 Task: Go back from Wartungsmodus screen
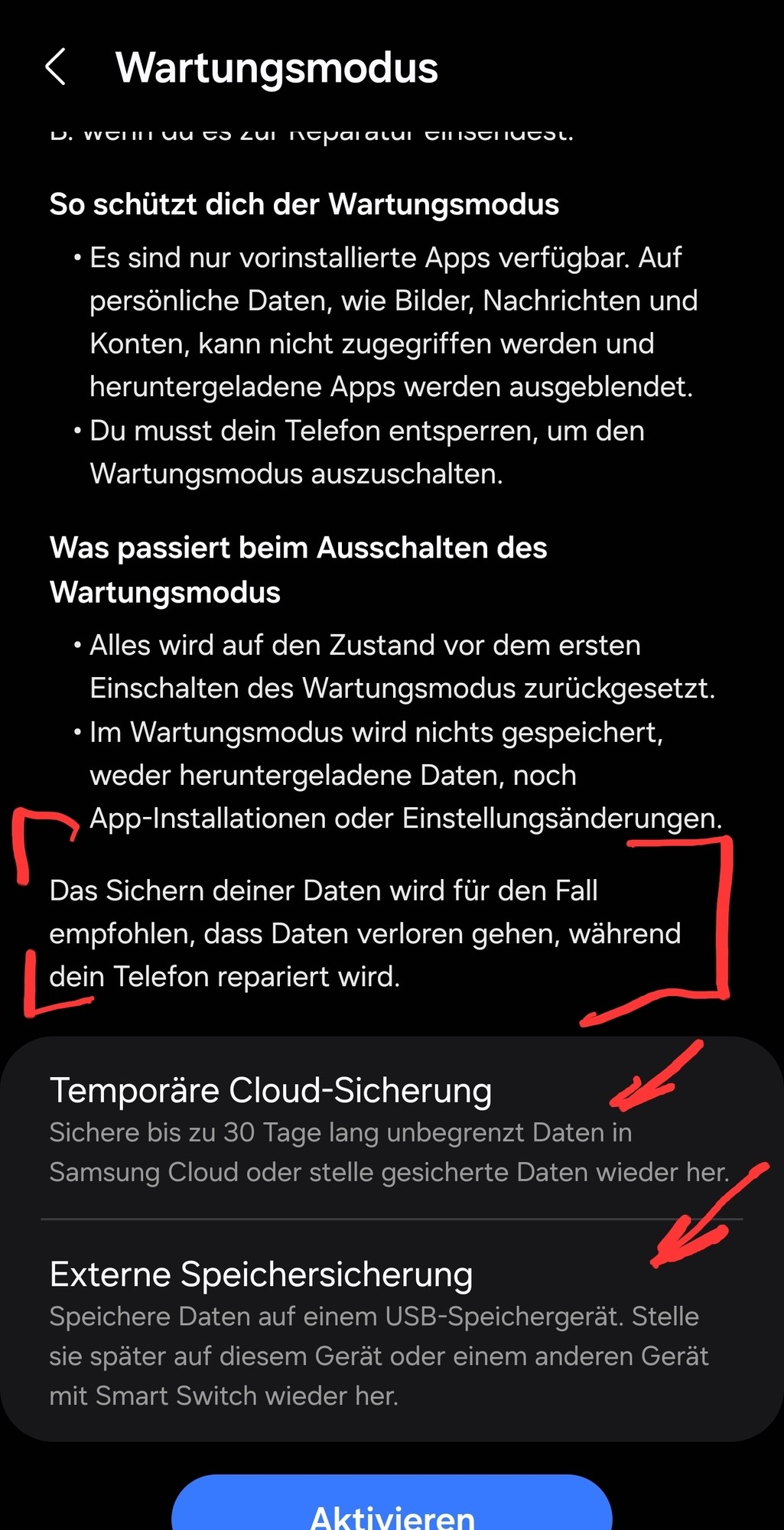[x=56, y=67]
